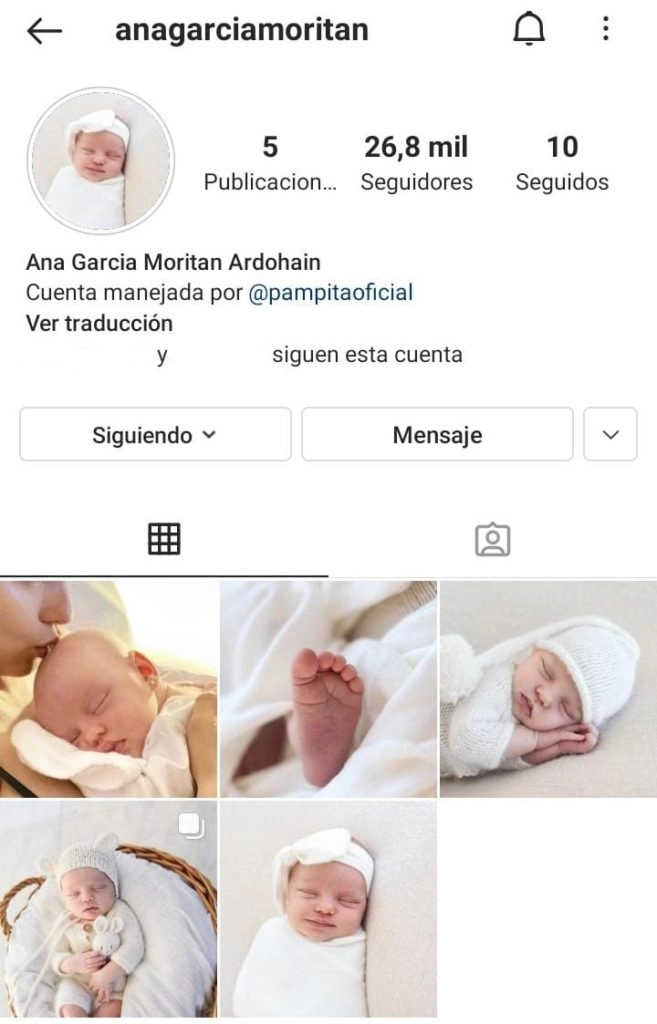Open the baby foot photo post

click(x=328, y=689)
